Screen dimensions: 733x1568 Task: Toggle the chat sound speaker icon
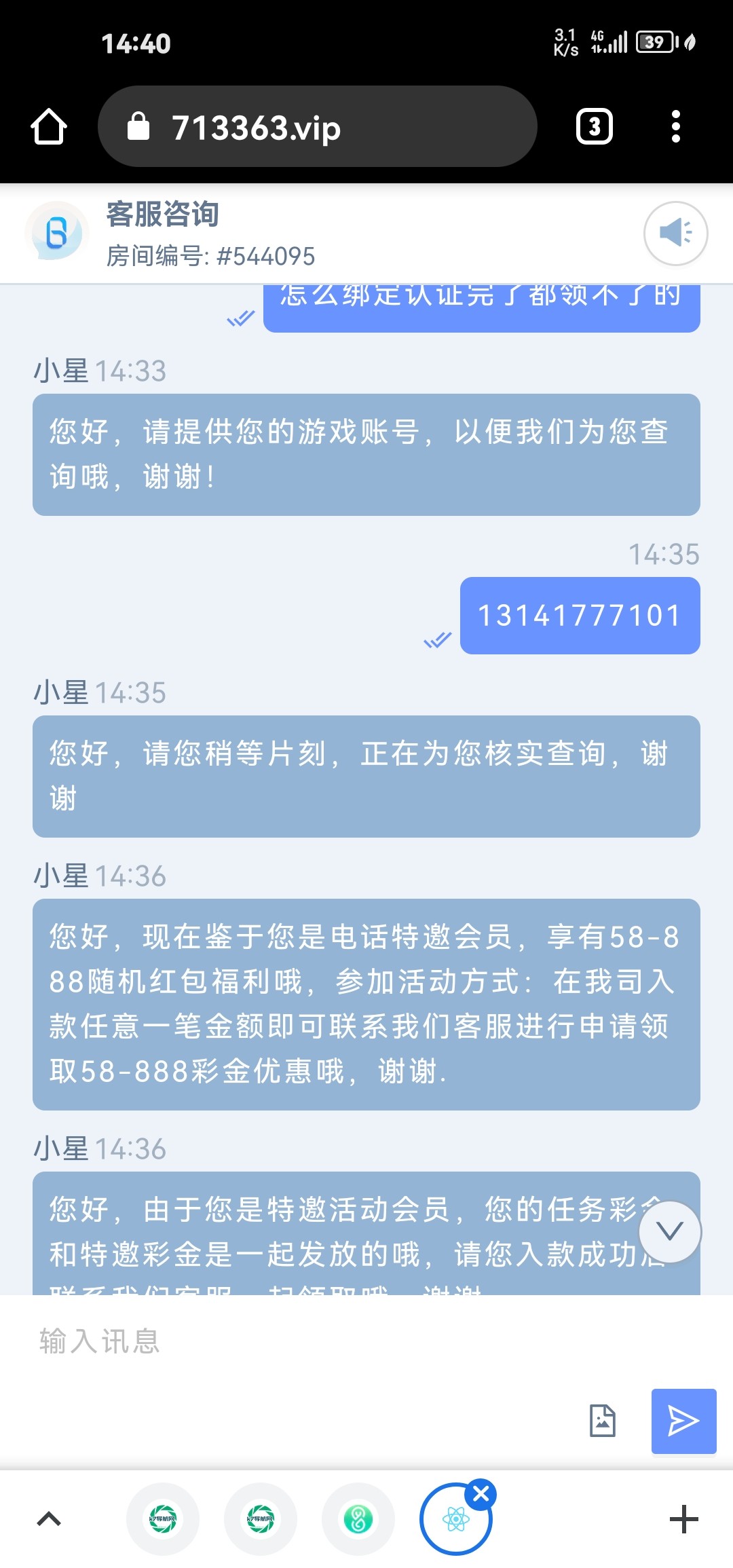[x=675, y=234]
